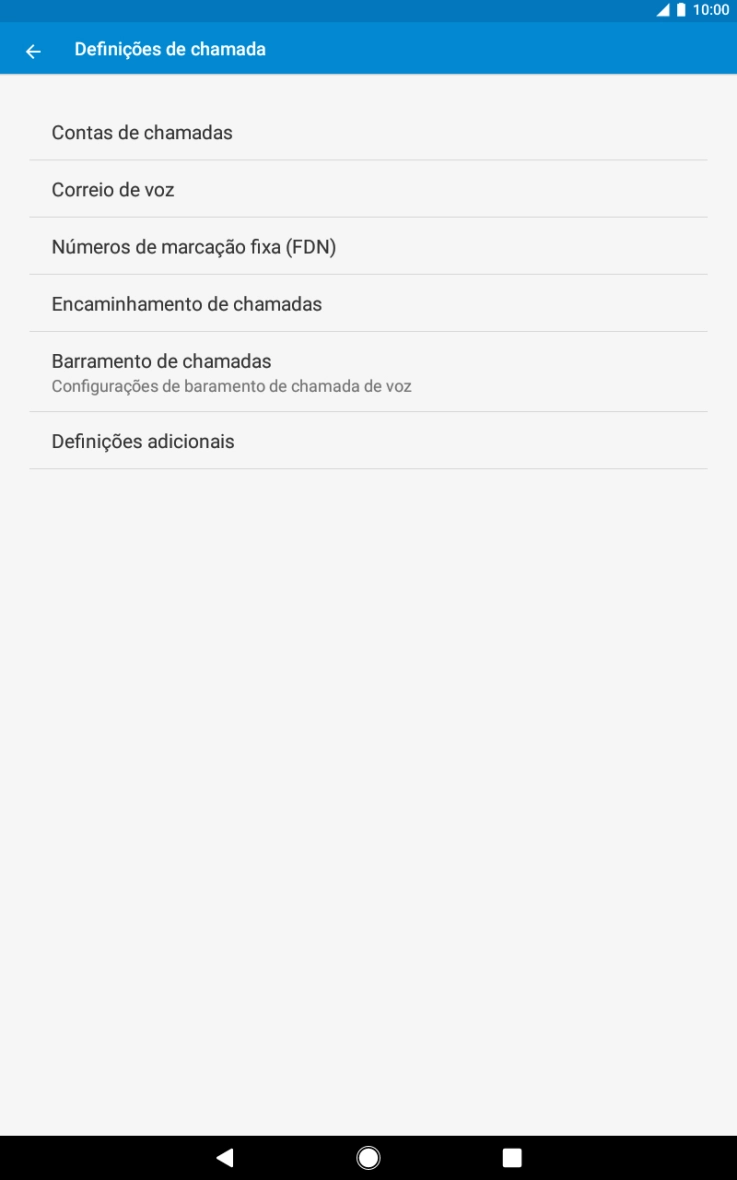737x1180 pixels.
Task: Click the divider below Correio de voz
Action: pos(368,217)
